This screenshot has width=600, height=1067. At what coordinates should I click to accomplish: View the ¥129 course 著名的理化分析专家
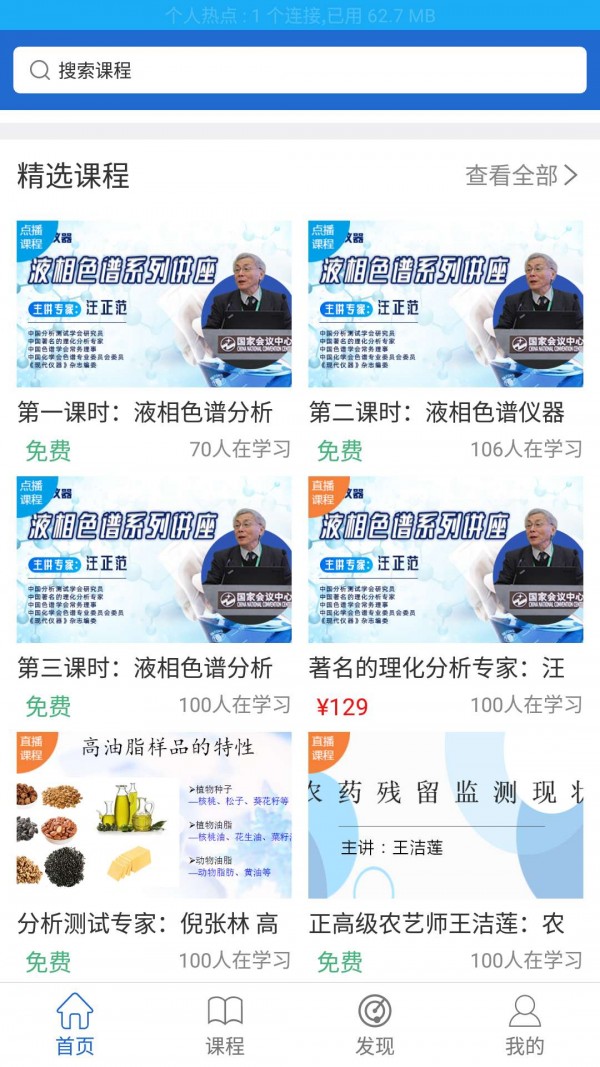(x=445, y=559)
